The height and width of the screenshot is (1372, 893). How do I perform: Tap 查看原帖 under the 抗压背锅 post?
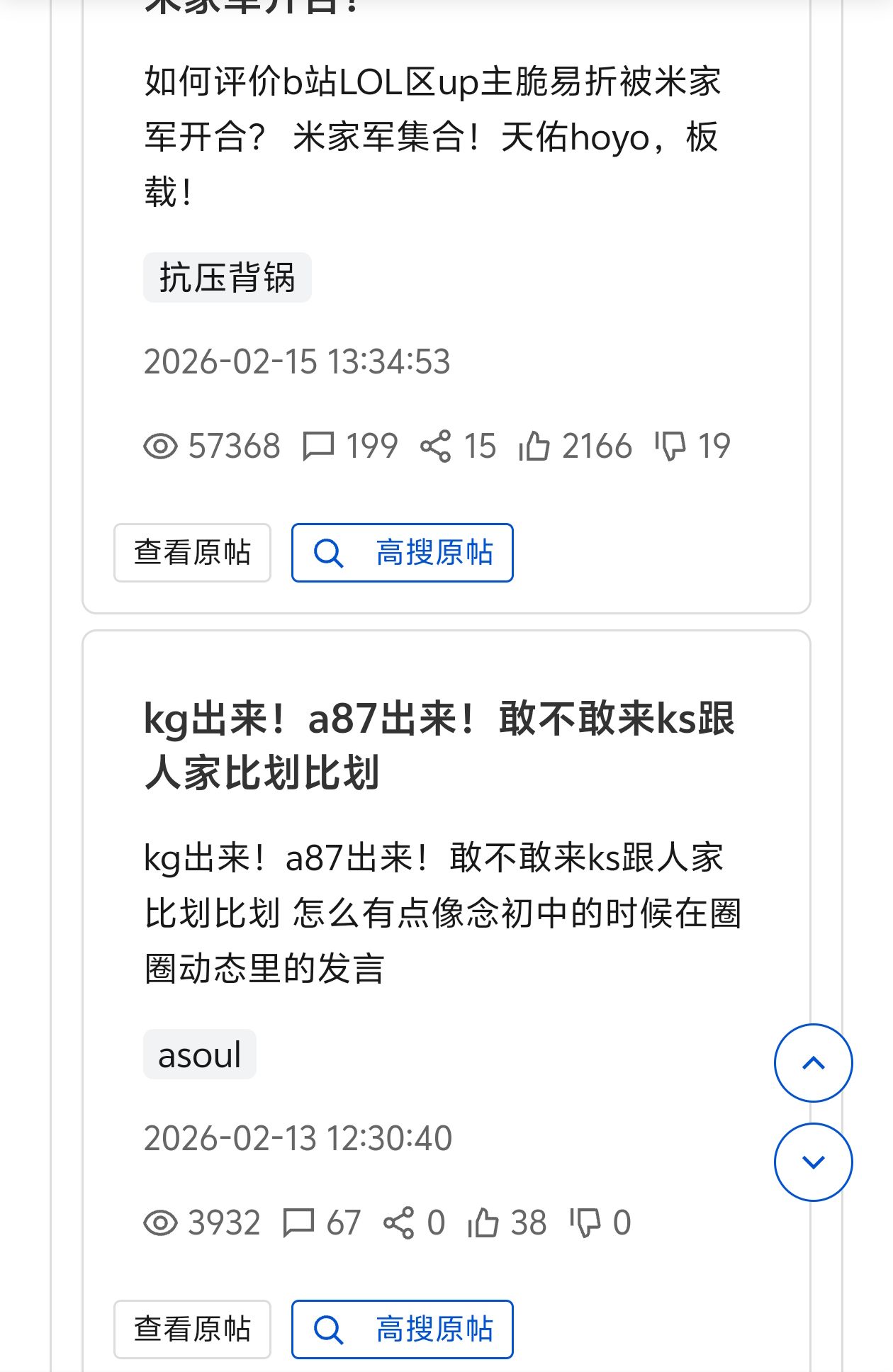(x=192, y=553)
